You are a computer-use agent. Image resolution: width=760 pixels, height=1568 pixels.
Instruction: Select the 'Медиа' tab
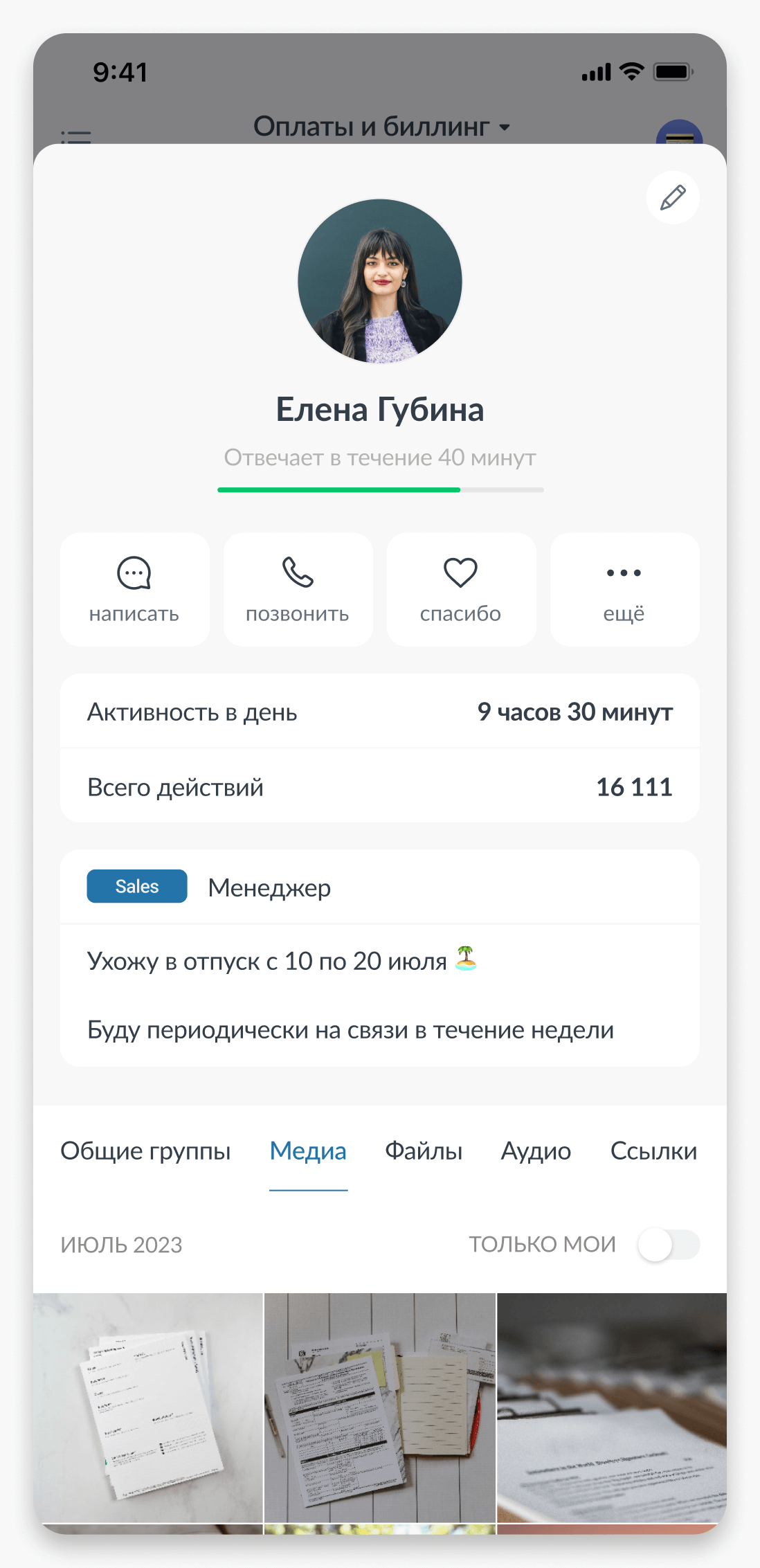pyautogui.click(x=308, y=1151)
